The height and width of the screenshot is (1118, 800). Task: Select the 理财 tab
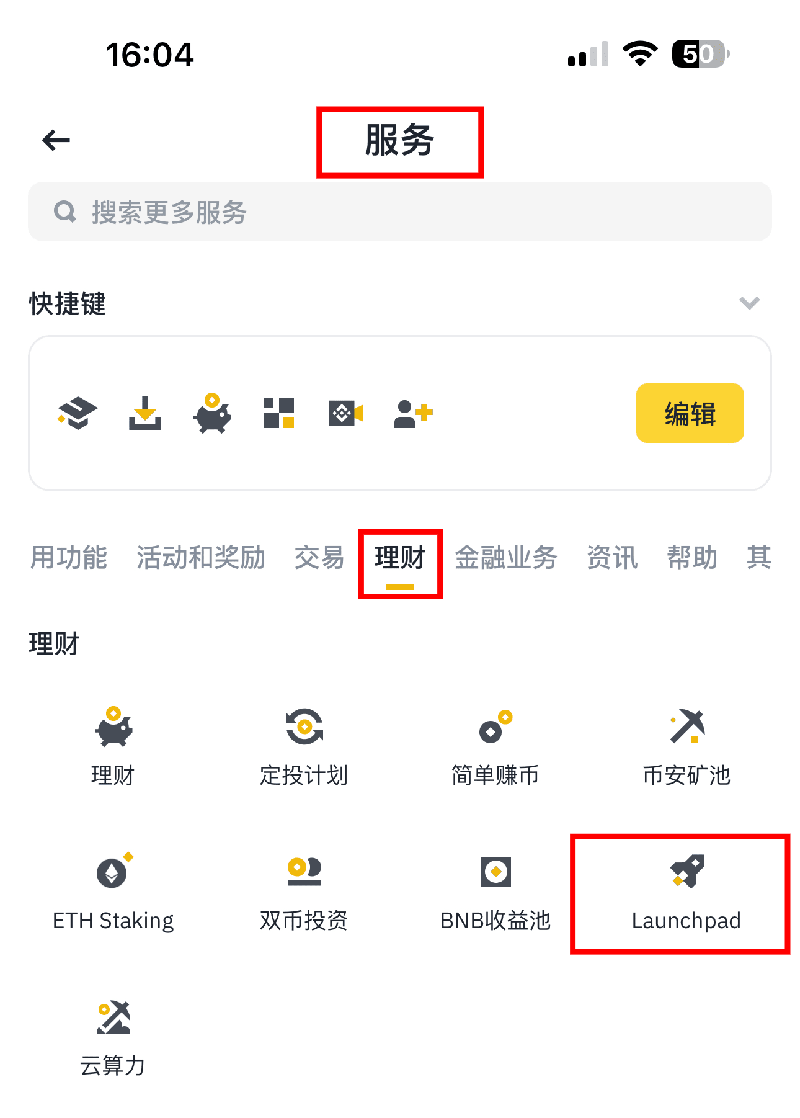pos(400,557)
